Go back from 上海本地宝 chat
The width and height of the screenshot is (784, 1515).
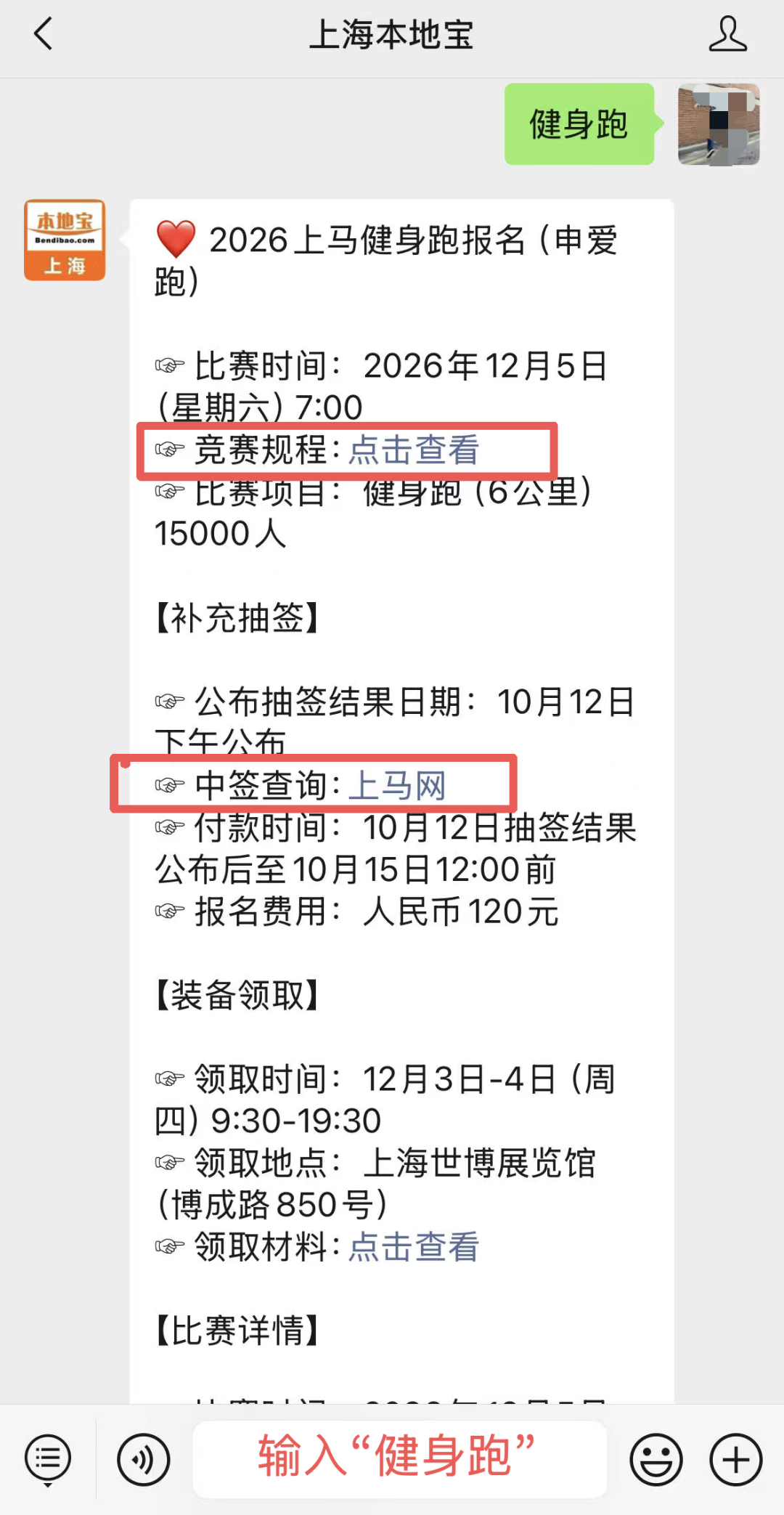(44, 34)
